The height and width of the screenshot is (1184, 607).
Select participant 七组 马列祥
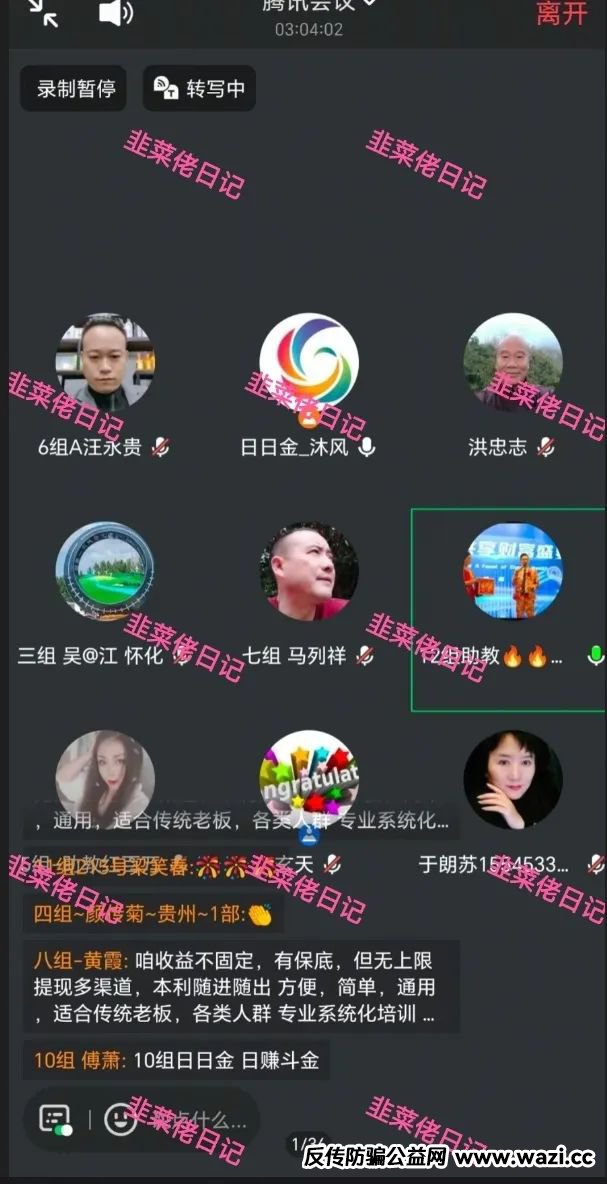pyautogui.click(x=308, y=572)
